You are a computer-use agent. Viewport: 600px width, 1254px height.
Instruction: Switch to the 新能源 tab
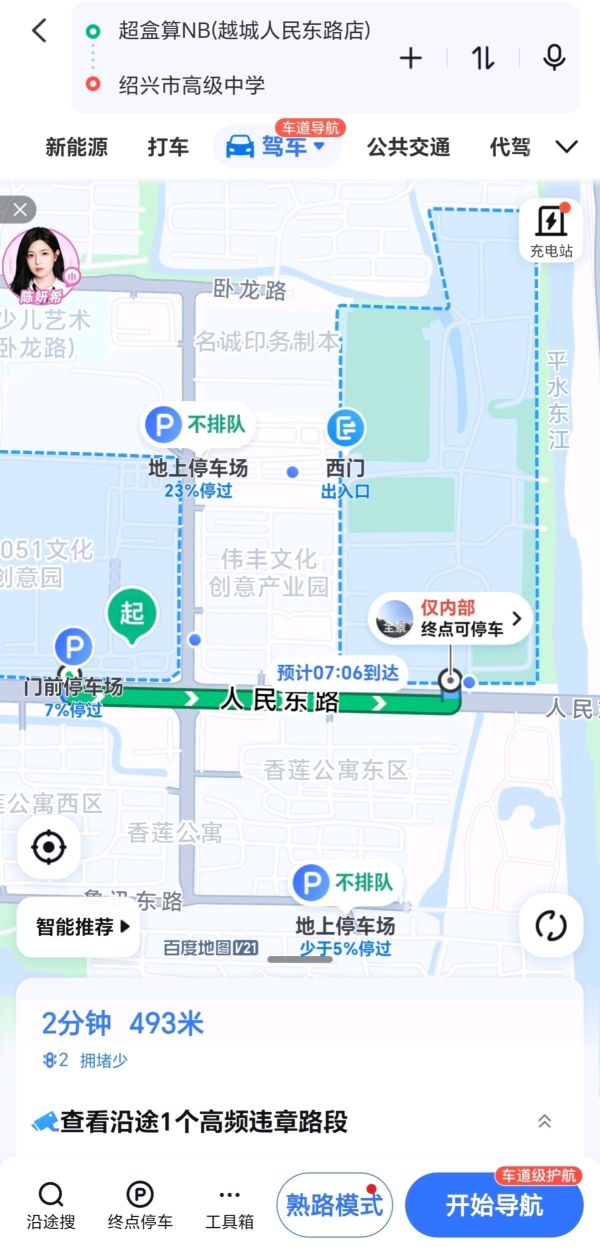point(76,147)
